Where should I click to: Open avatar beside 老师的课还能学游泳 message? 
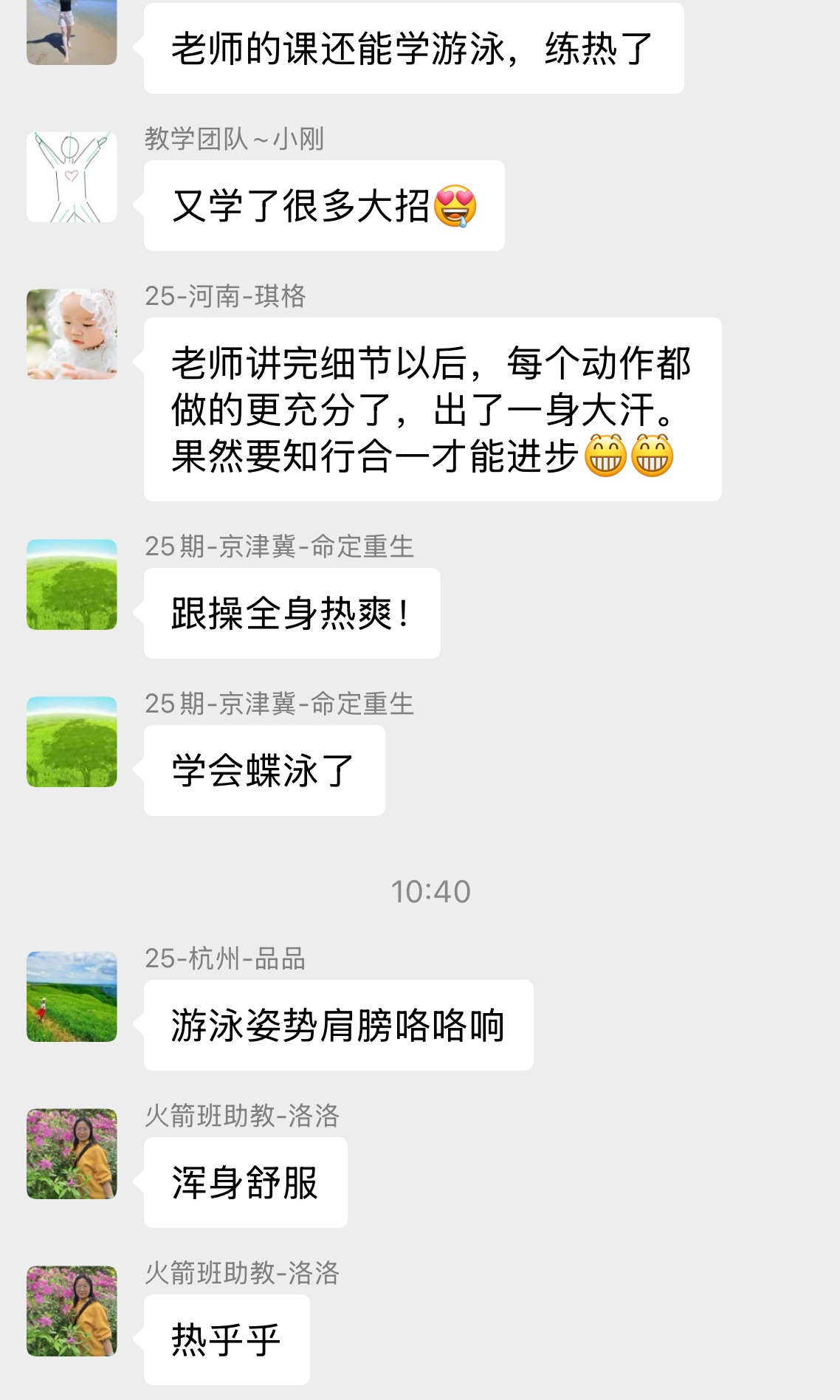72,32
